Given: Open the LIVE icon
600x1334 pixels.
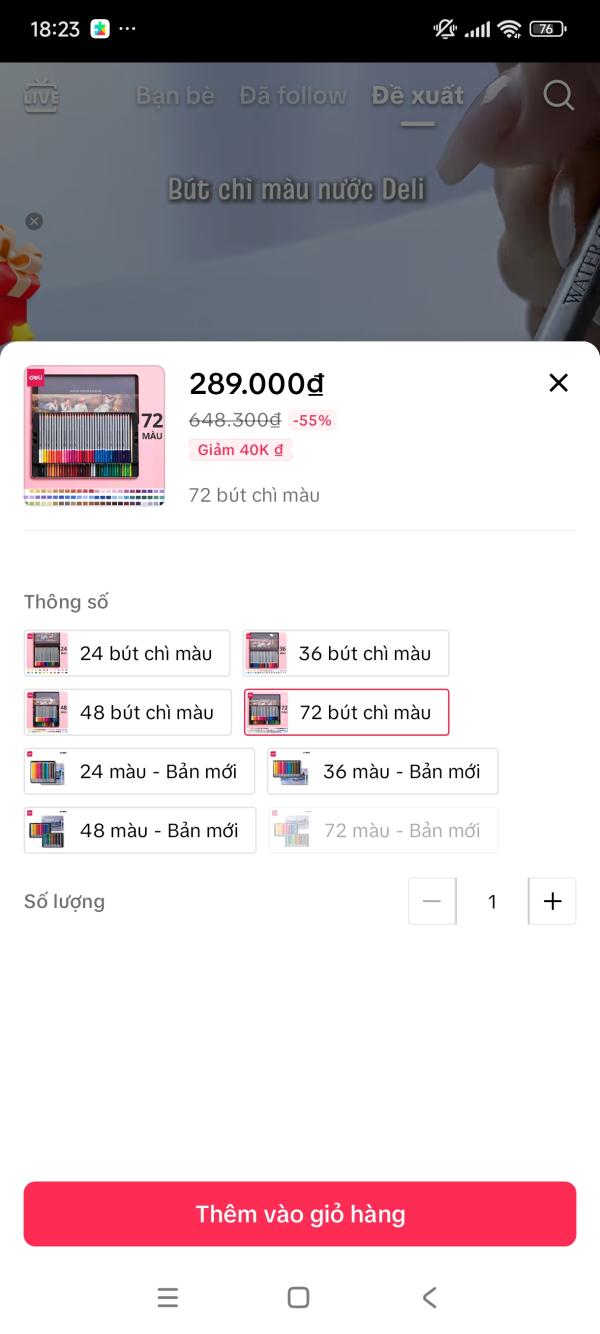Looking at the screenshot, I should [x=42, y=95].
